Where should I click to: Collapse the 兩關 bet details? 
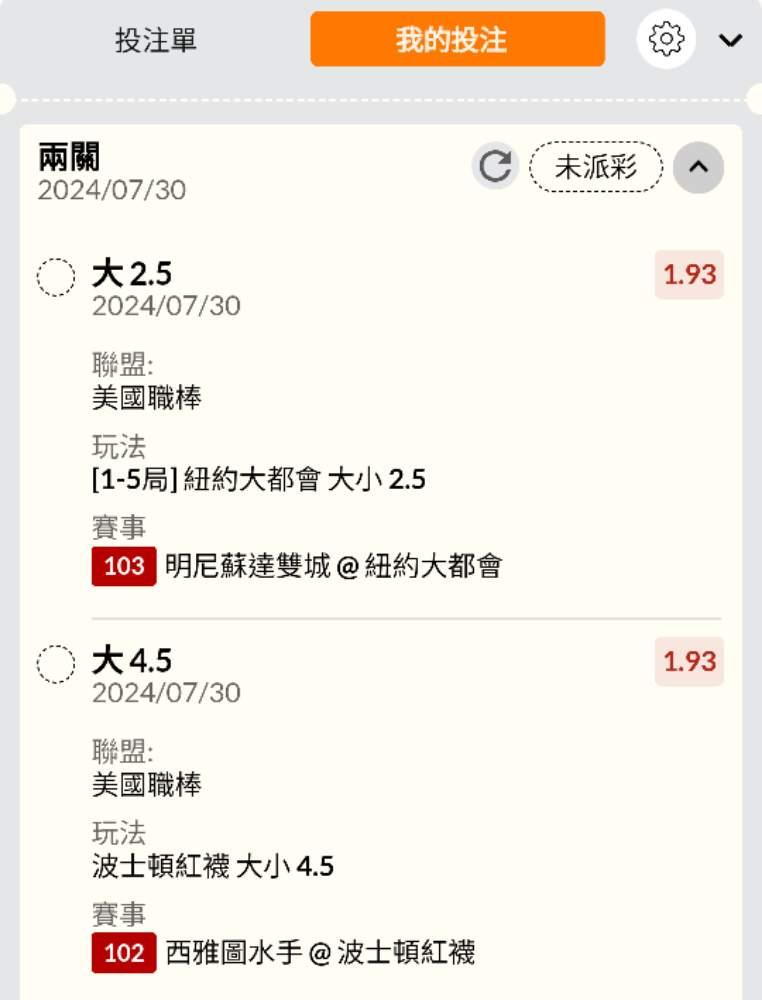(698, 167)
